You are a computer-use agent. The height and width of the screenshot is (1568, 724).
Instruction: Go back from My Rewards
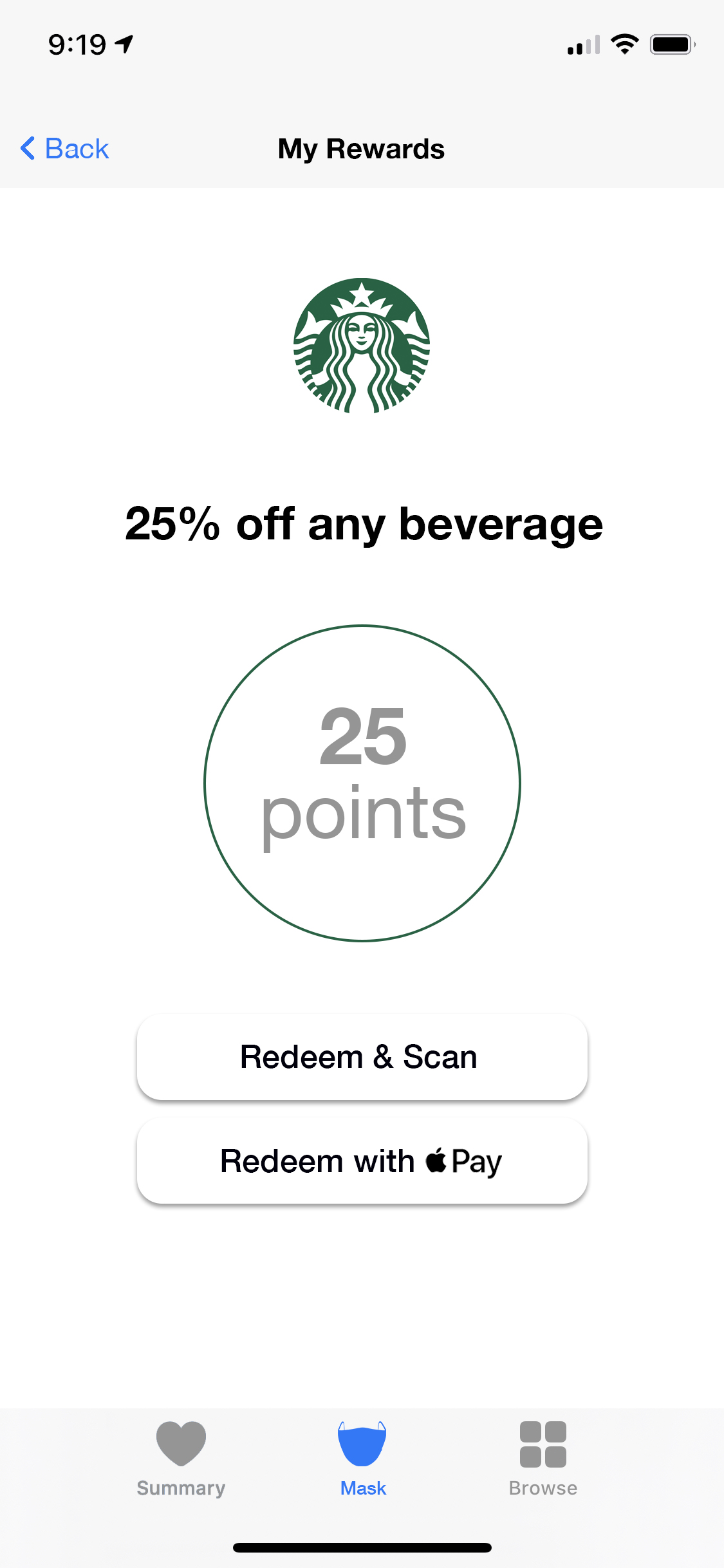click(x=64, y=149)
